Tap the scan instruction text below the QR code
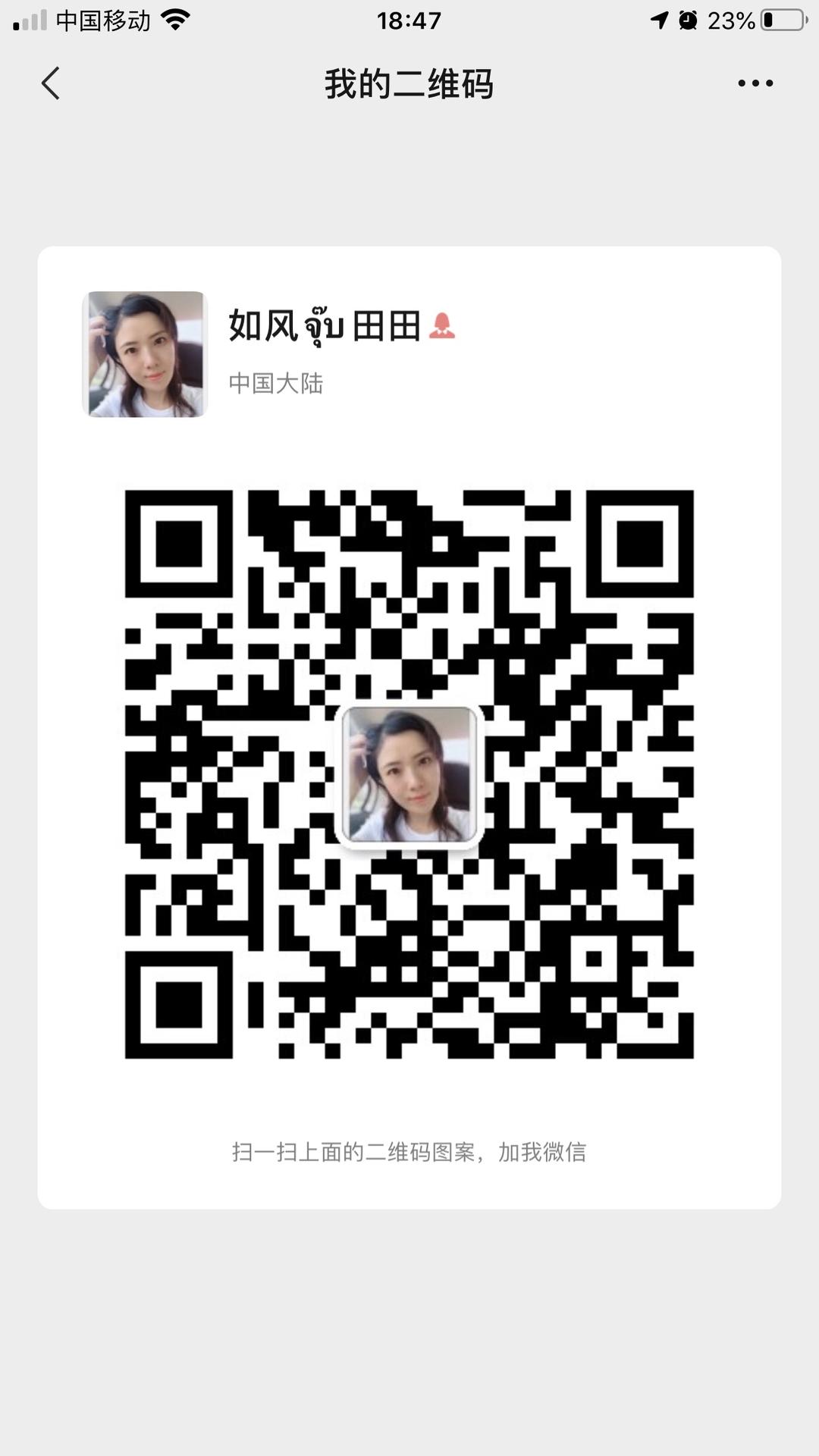 [409, 1151]
